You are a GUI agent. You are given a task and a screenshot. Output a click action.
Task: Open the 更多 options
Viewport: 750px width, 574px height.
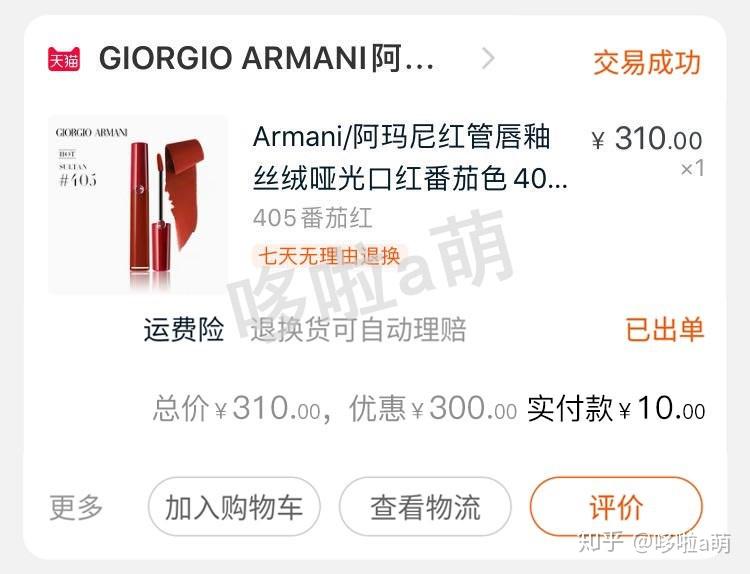(77, 507)
